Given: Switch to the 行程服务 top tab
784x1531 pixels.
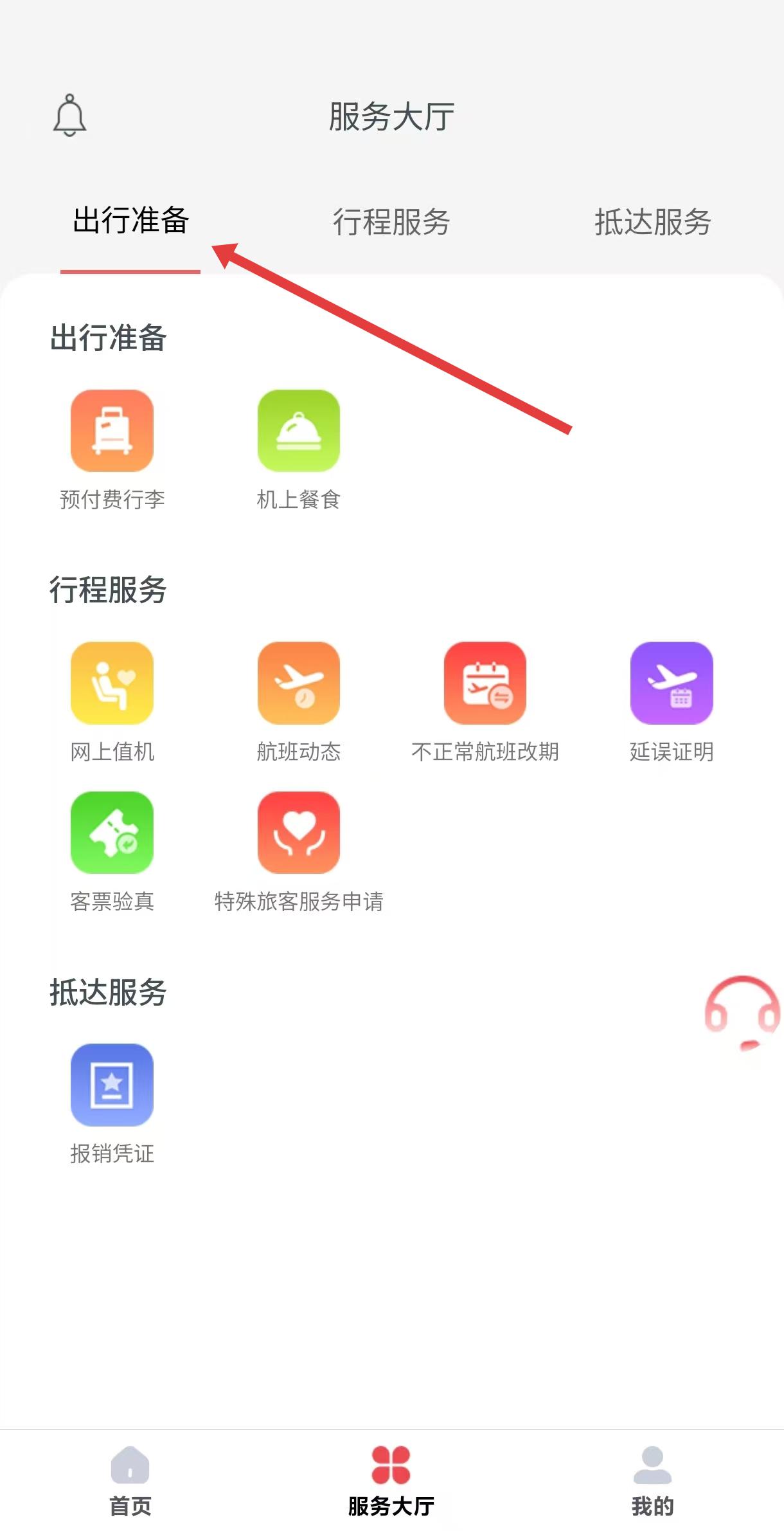Looking at the screenshot, I should point(391,222).
